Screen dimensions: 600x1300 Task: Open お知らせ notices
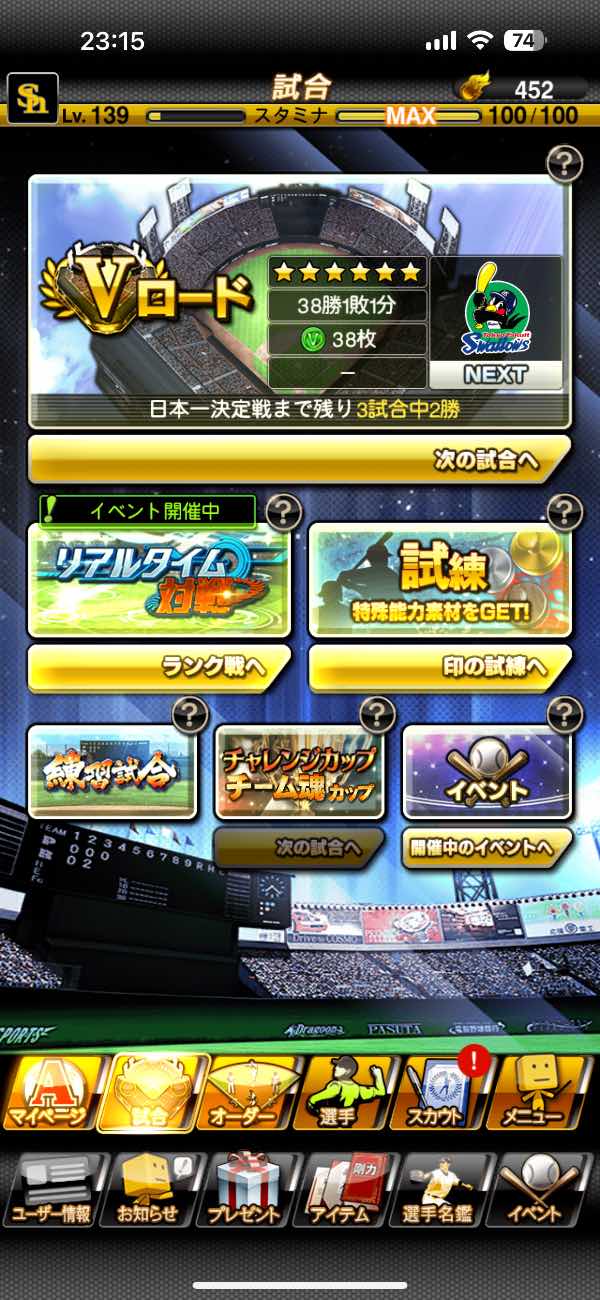pos(150,1190)
